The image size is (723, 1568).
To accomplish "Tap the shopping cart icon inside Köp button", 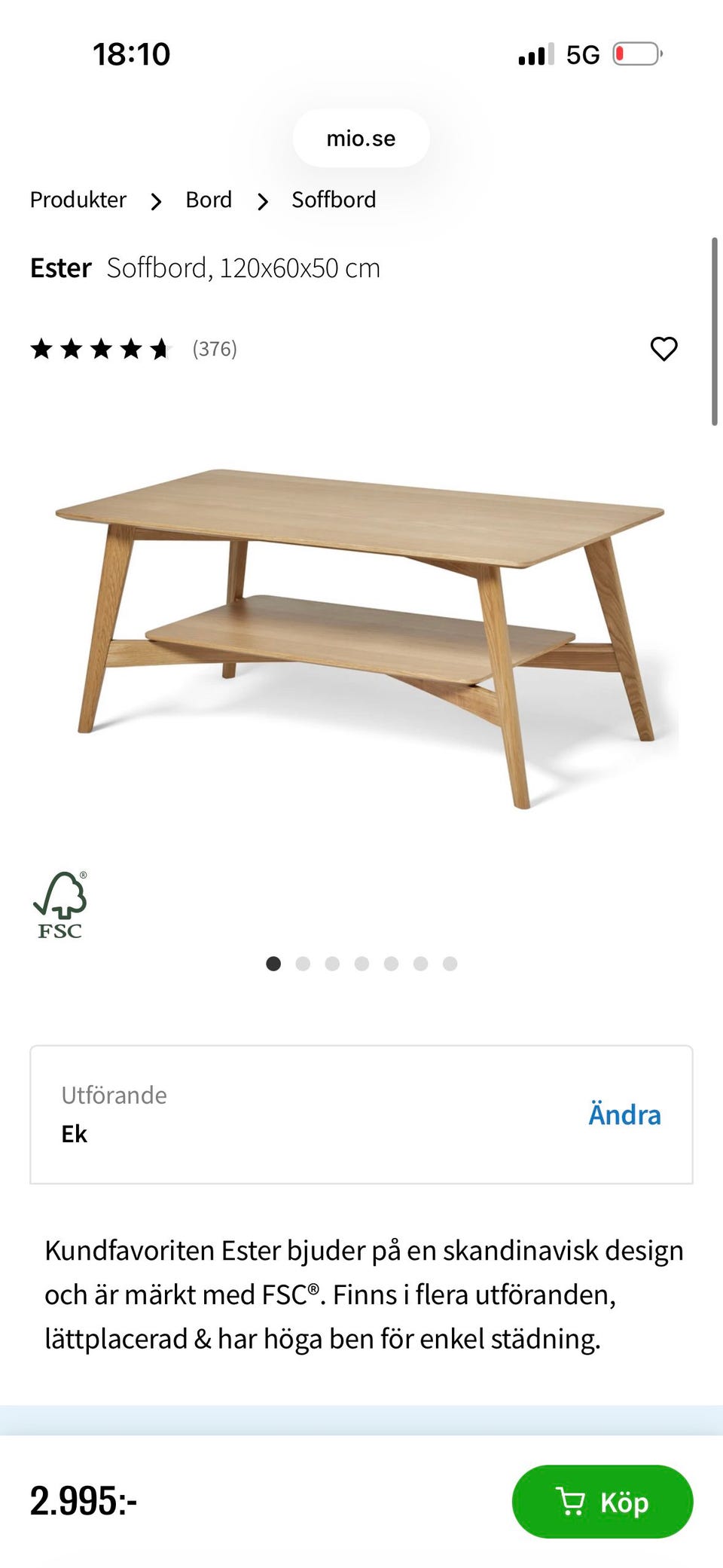I will (x=574, y=1502).
